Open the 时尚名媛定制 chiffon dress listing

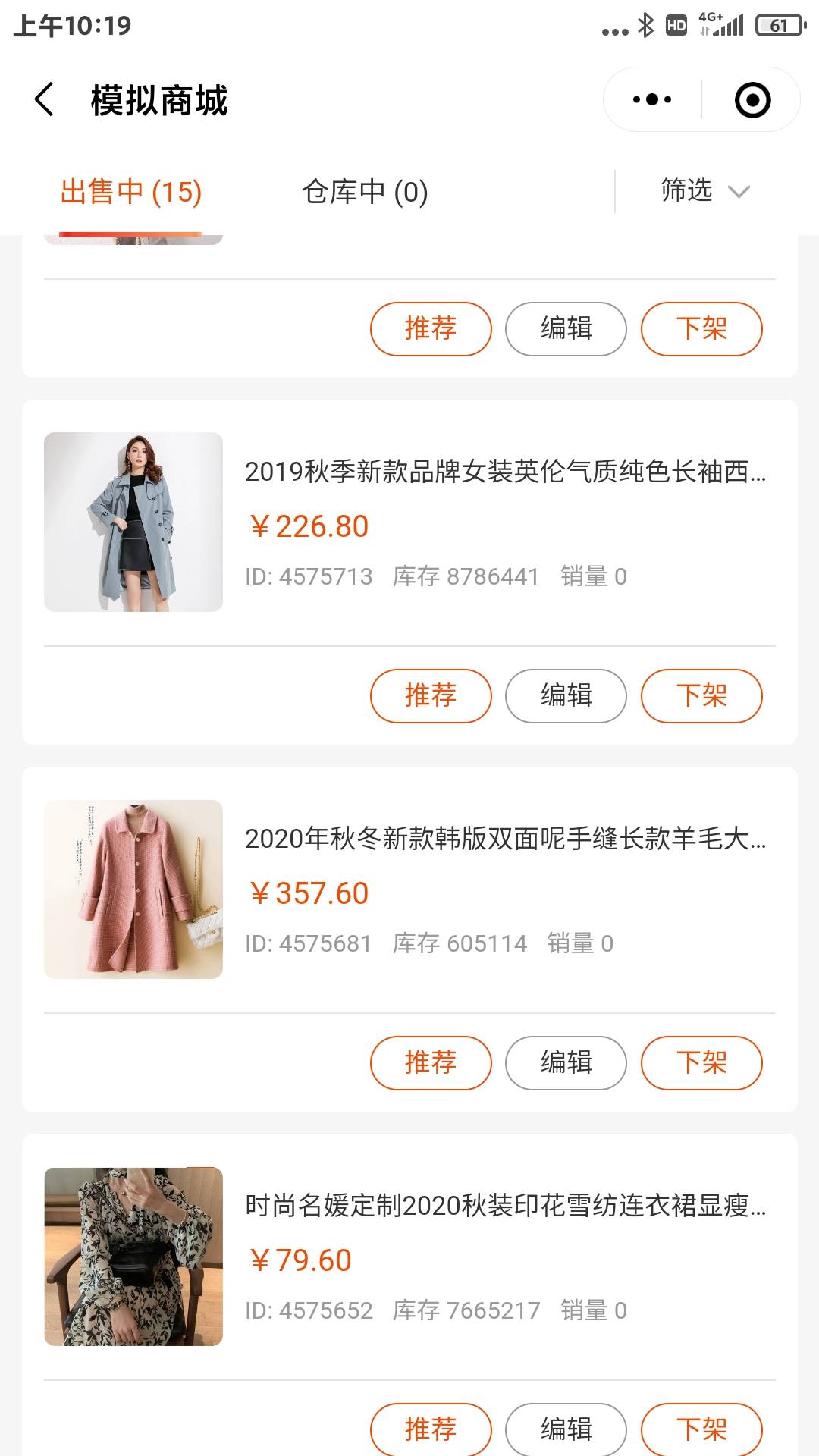(504, 1206)
